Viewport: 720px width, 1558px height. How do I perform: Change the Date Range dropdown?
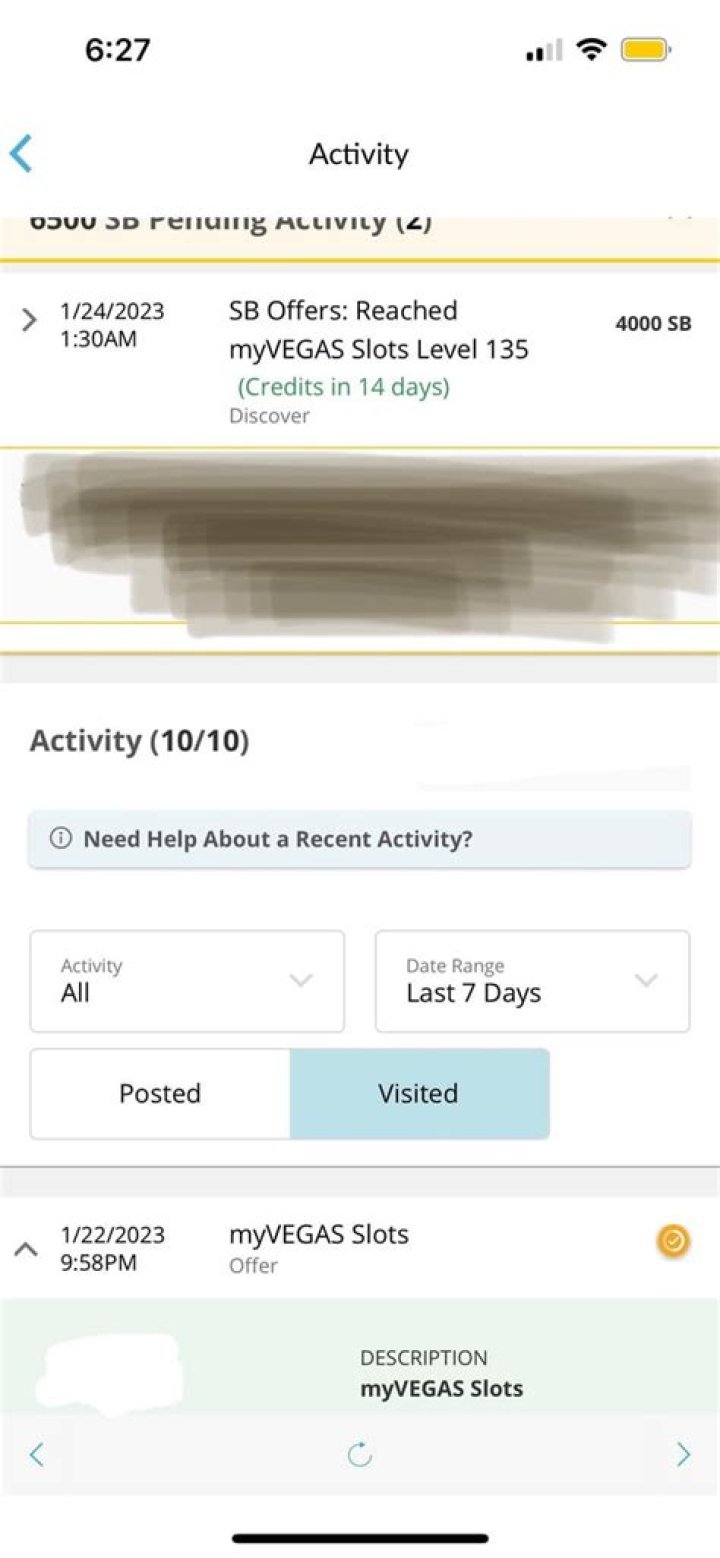coord(532,981)
